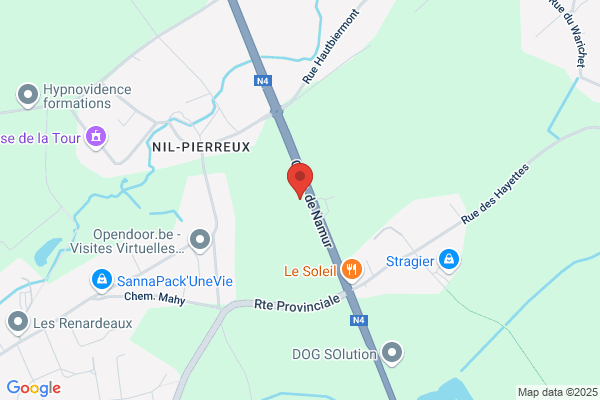Tap the red location pin on N4

tap(300, 180)
